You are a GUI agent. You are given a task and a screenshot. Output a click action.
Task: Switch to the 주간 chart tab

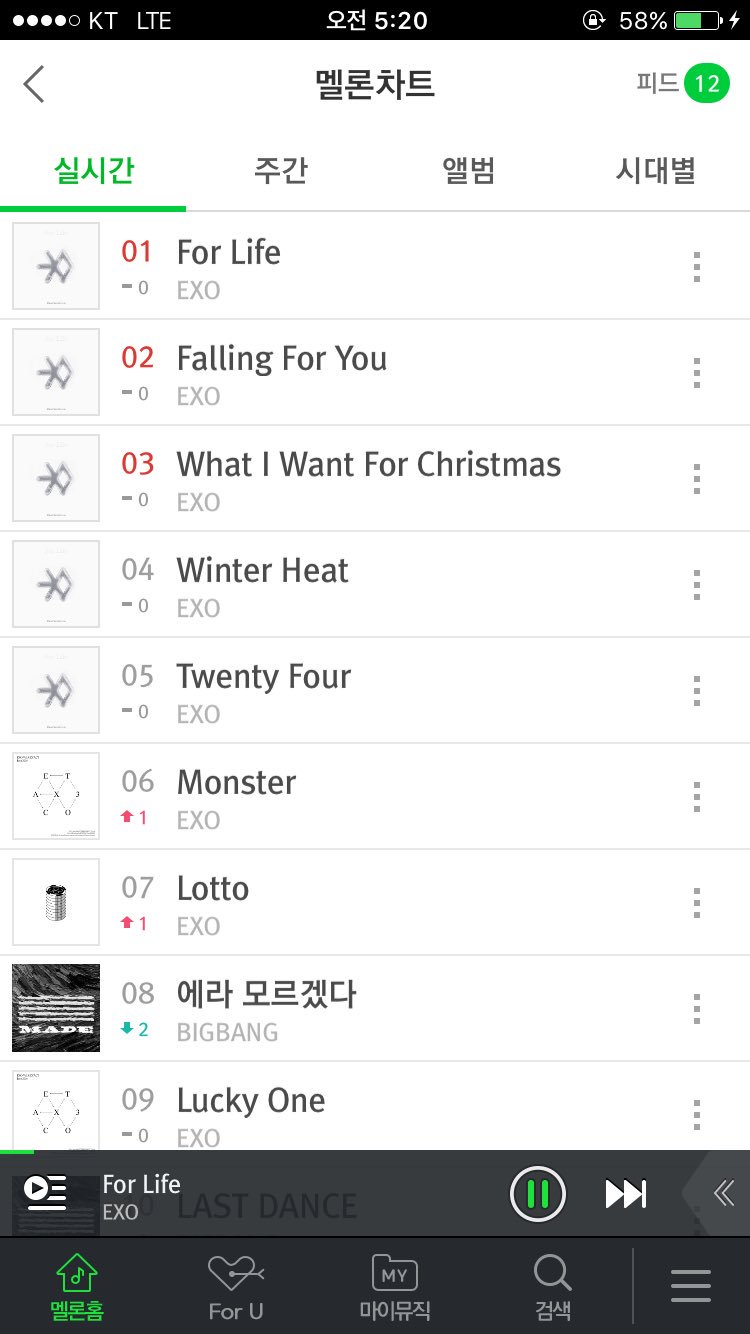pos(280,171)
